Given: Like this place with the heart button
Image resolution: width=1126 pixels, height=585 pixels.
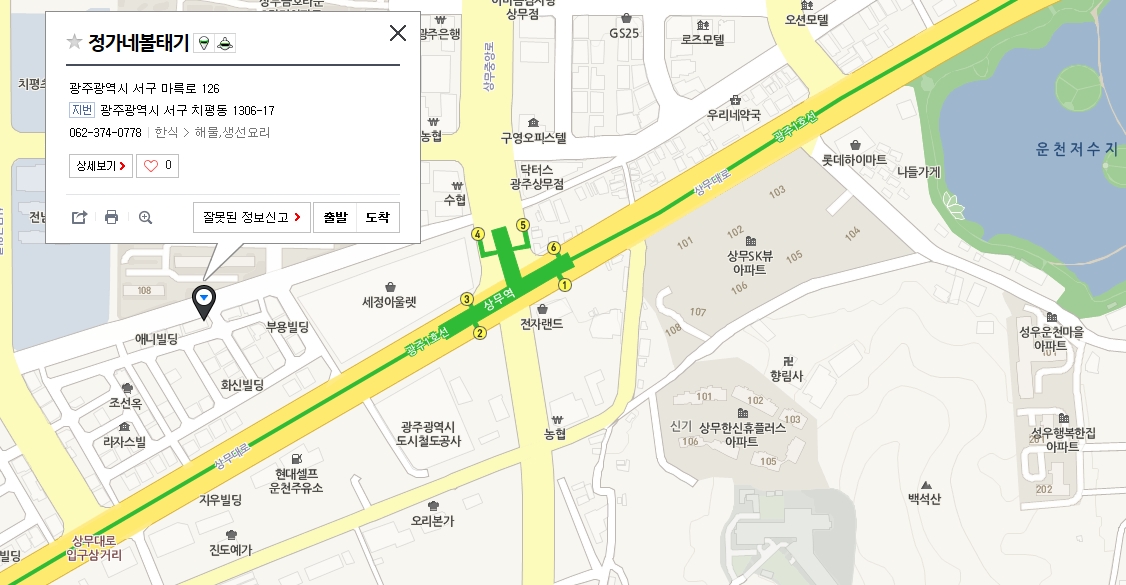Looking at the screenshot, I should [x=157, y=166].
